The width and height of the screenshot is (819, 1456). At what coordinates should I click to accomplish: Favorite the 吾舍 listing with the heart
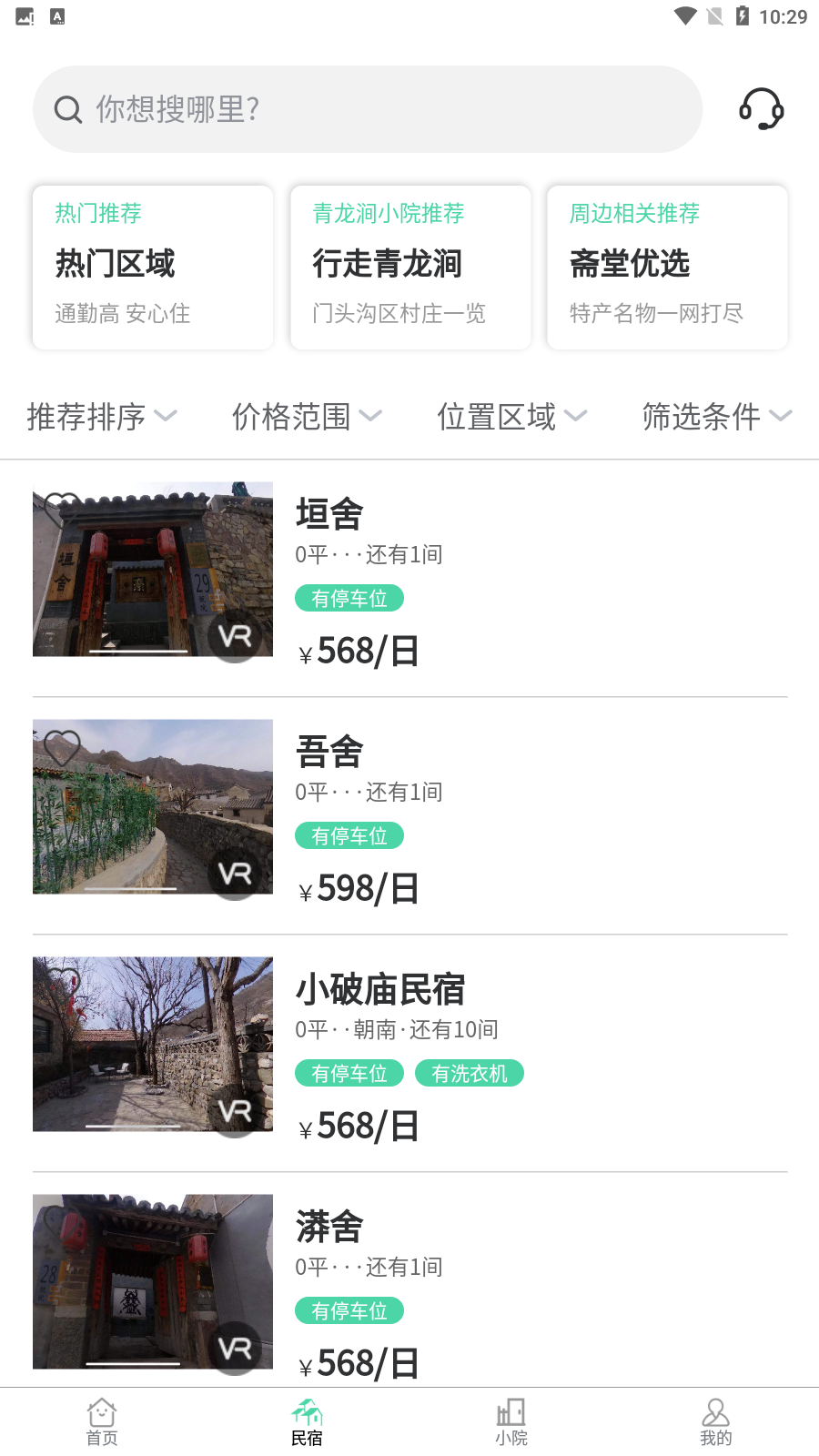coord(62,748)
